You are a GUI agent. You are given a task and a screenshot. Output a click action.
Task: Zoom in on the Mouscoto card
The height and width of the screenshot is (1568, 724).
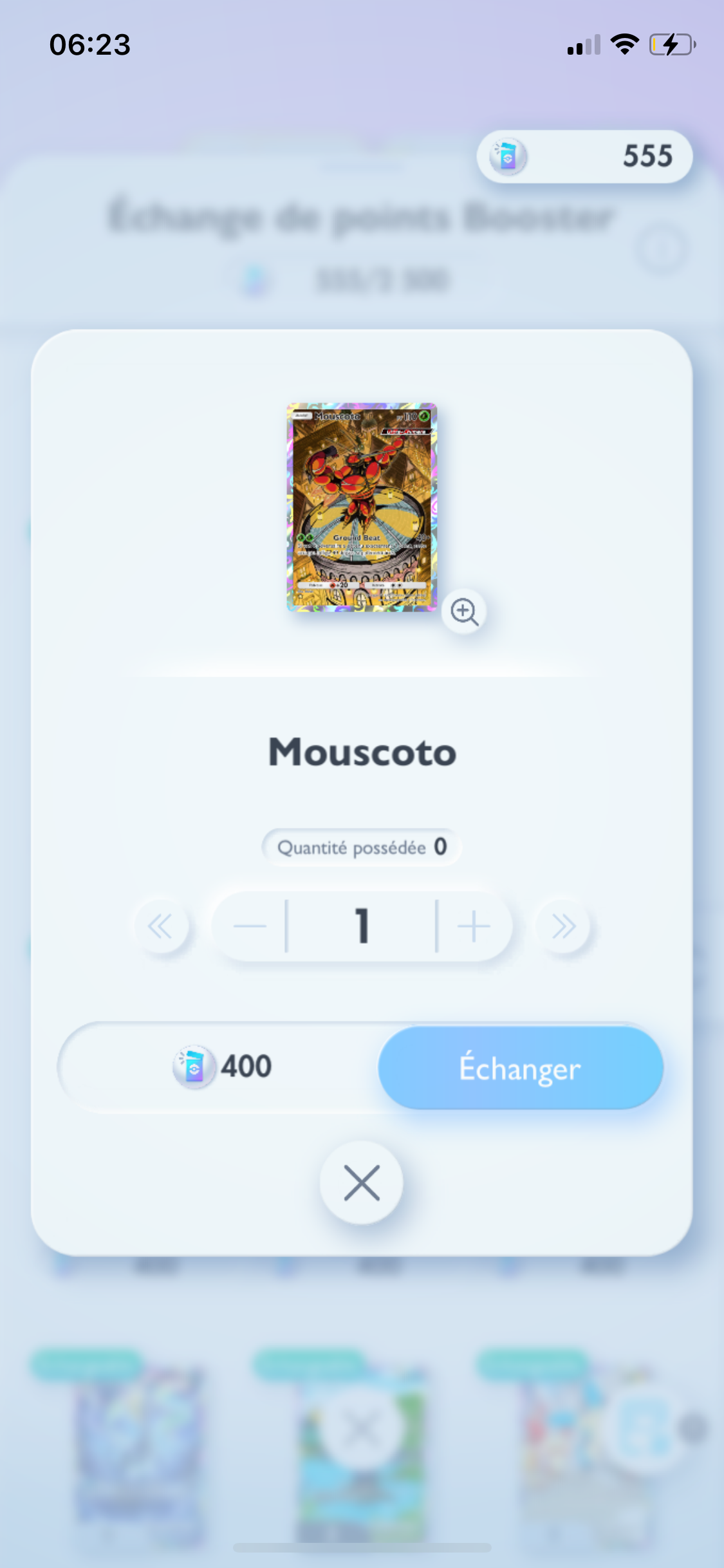point(464,611)
